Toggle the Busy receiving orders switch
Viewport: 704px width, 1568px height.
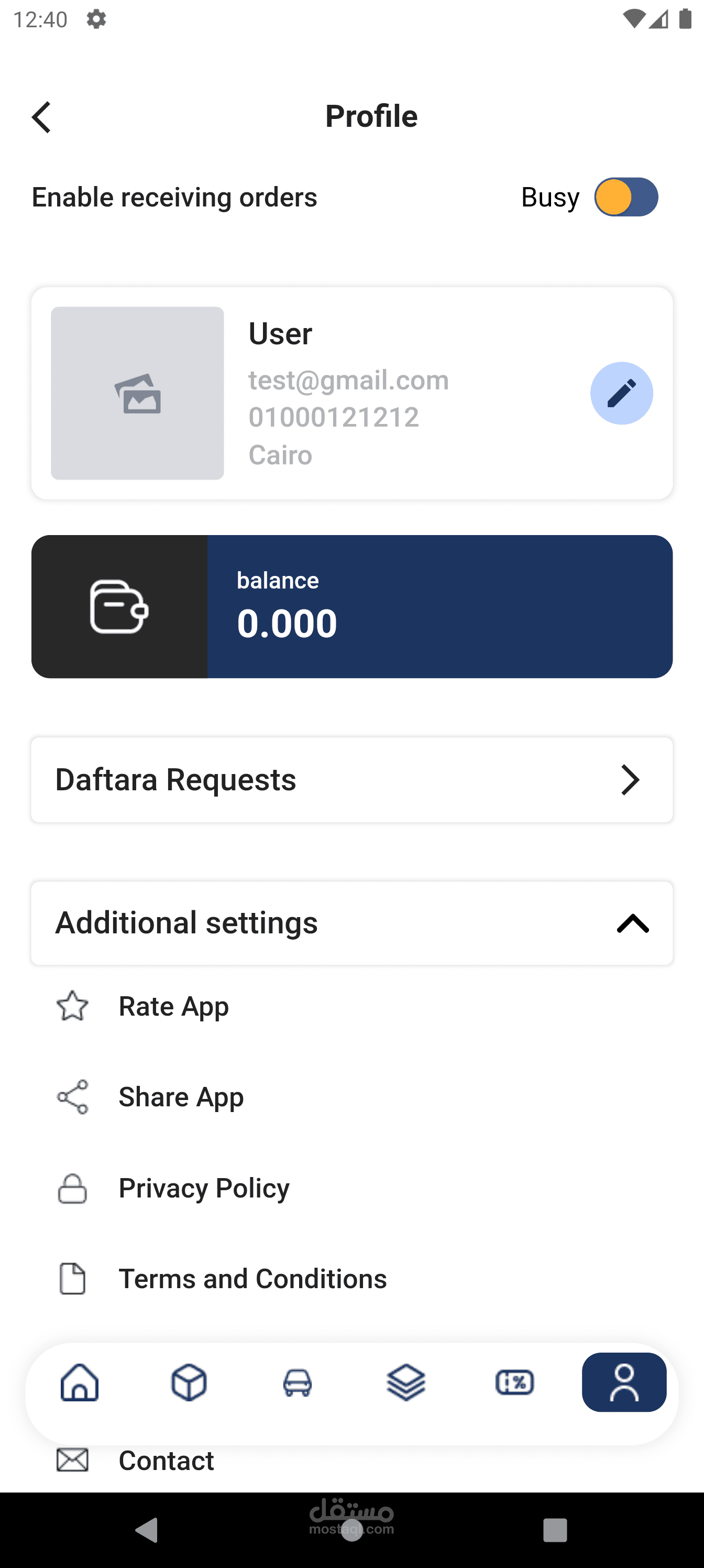pos(625,197)
